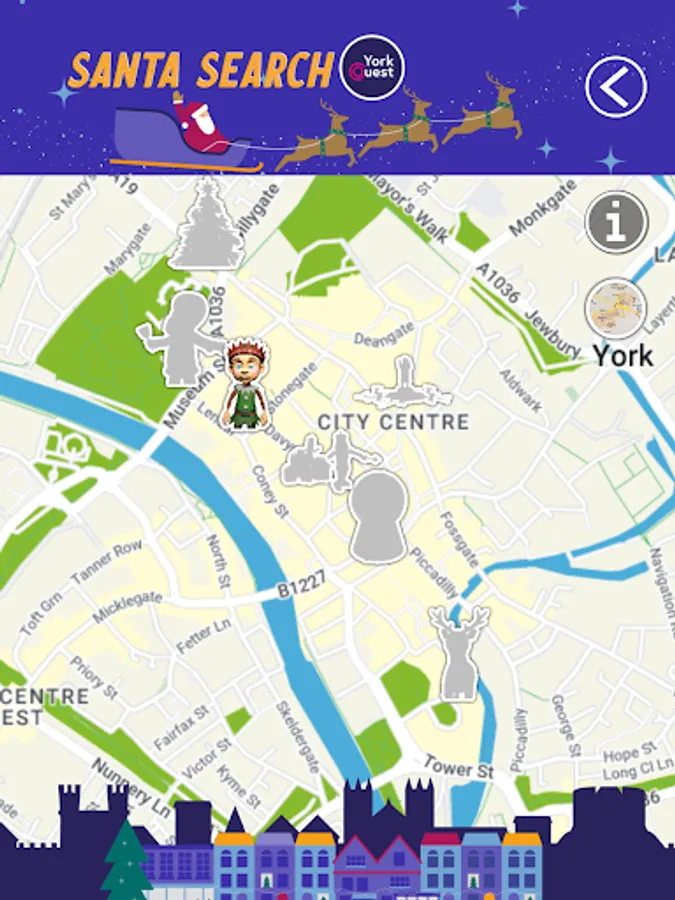Tap the grey Christmas tree marker

point(207,223)
